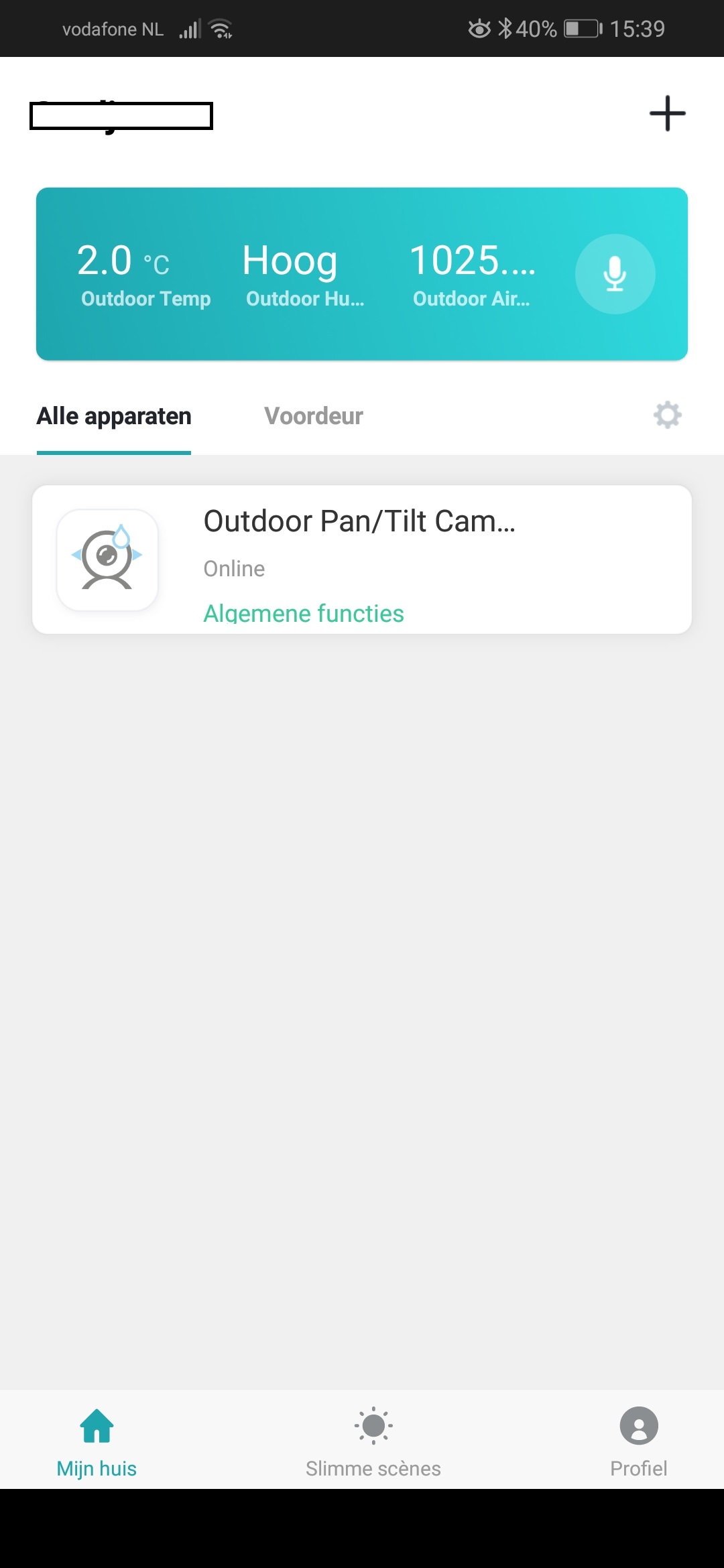Open room management gear settings

coord(668,415)
